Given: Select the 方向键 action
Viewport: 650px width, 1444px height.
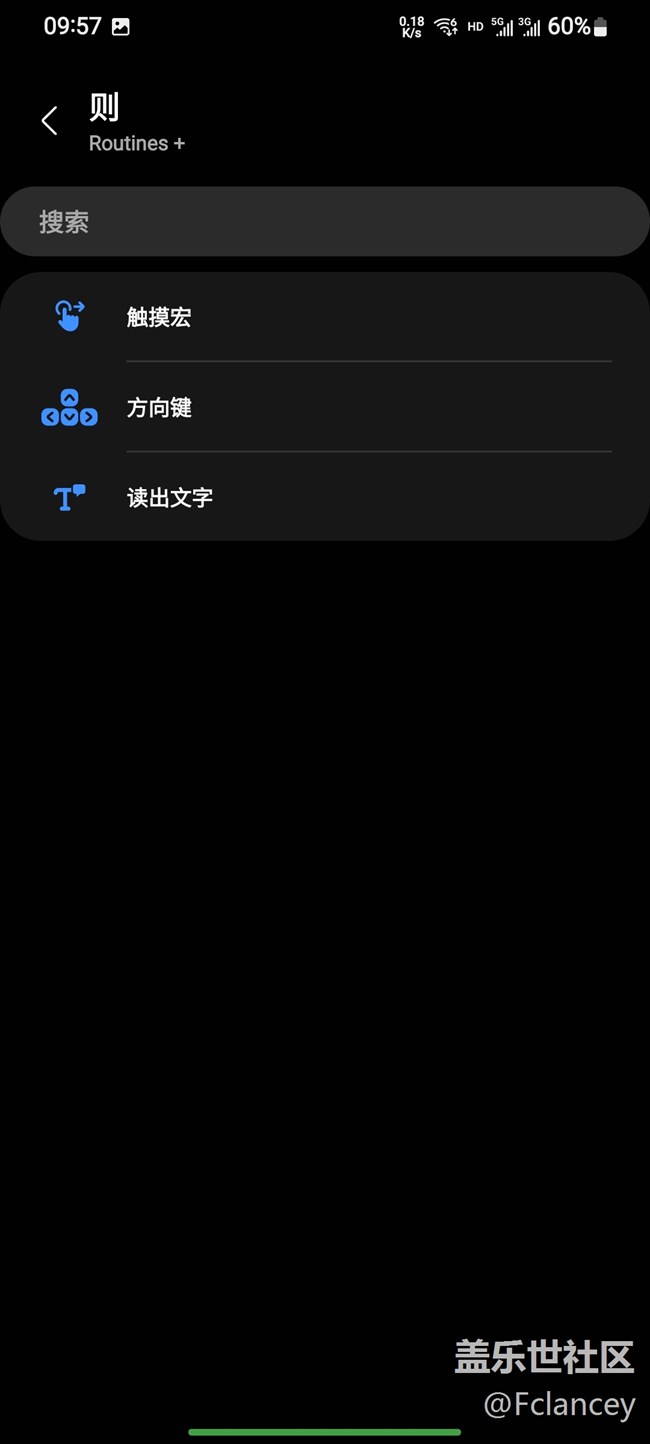Looking at the screenshot, I should click(324, 407).
